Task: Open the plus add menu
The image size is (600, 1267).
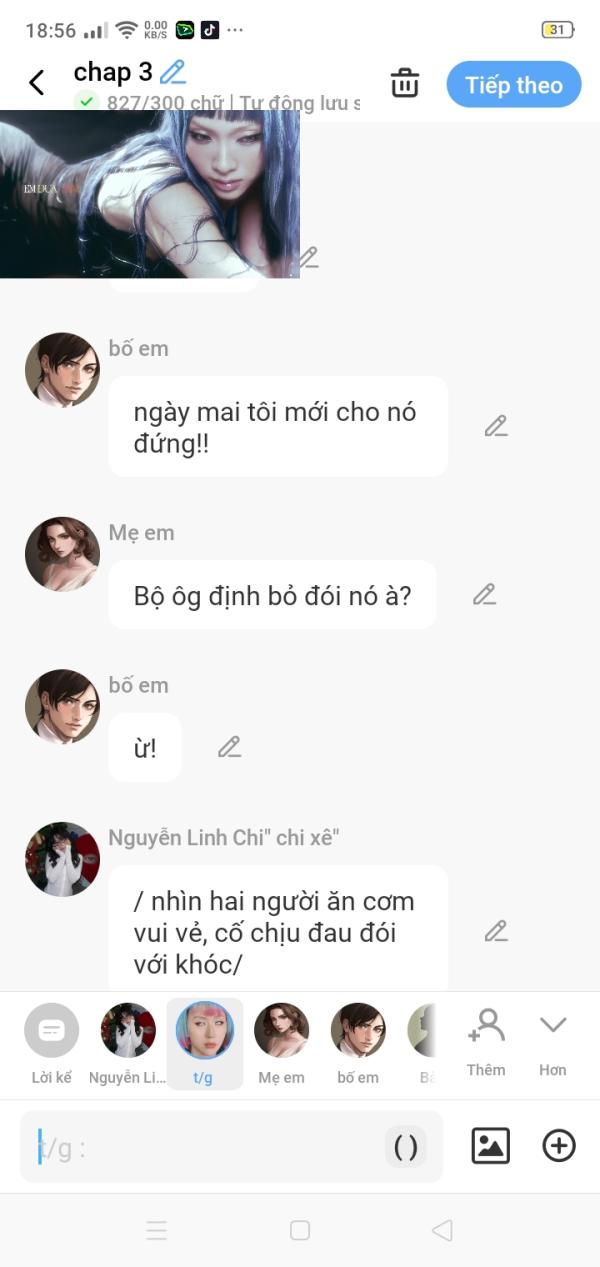Action: point(559,1146)
